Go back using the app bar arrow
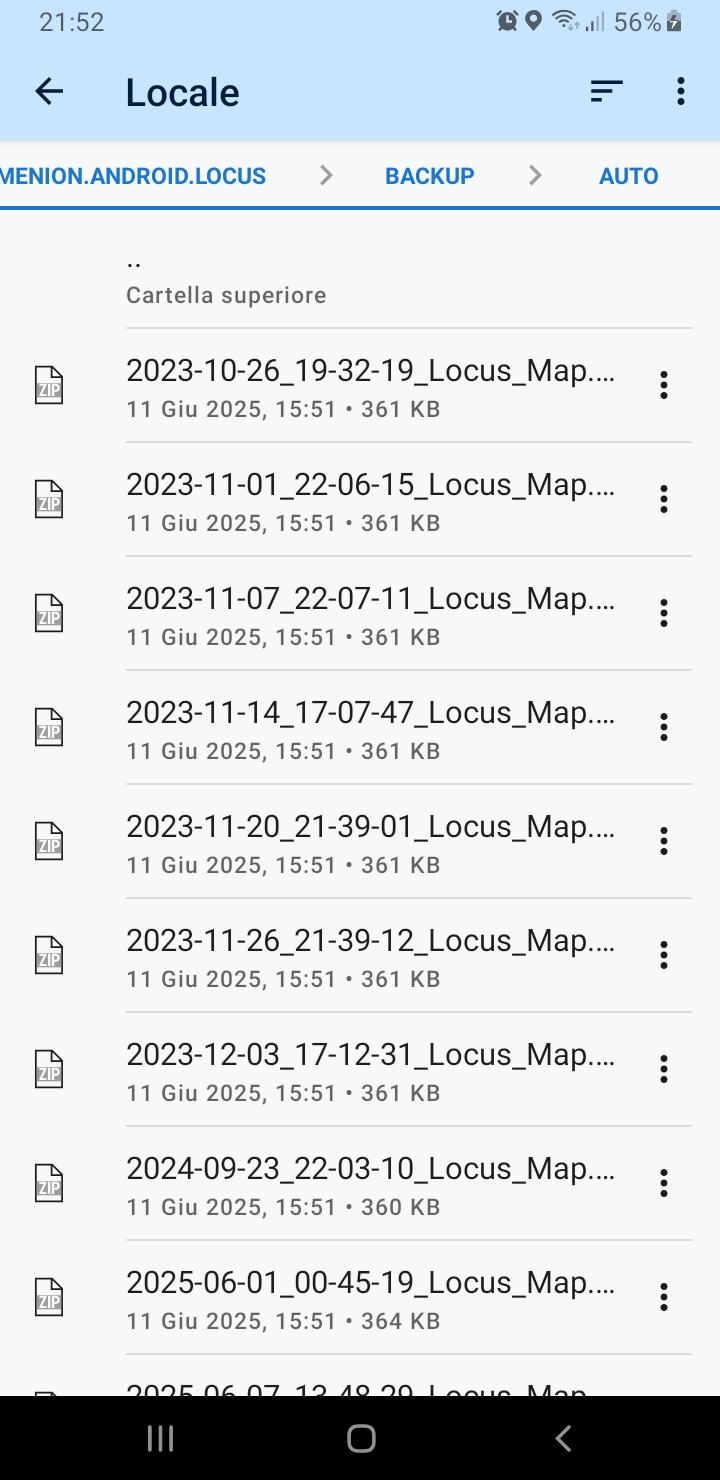720x1480 pixels. pyautogui.click(x=49, y=92)
